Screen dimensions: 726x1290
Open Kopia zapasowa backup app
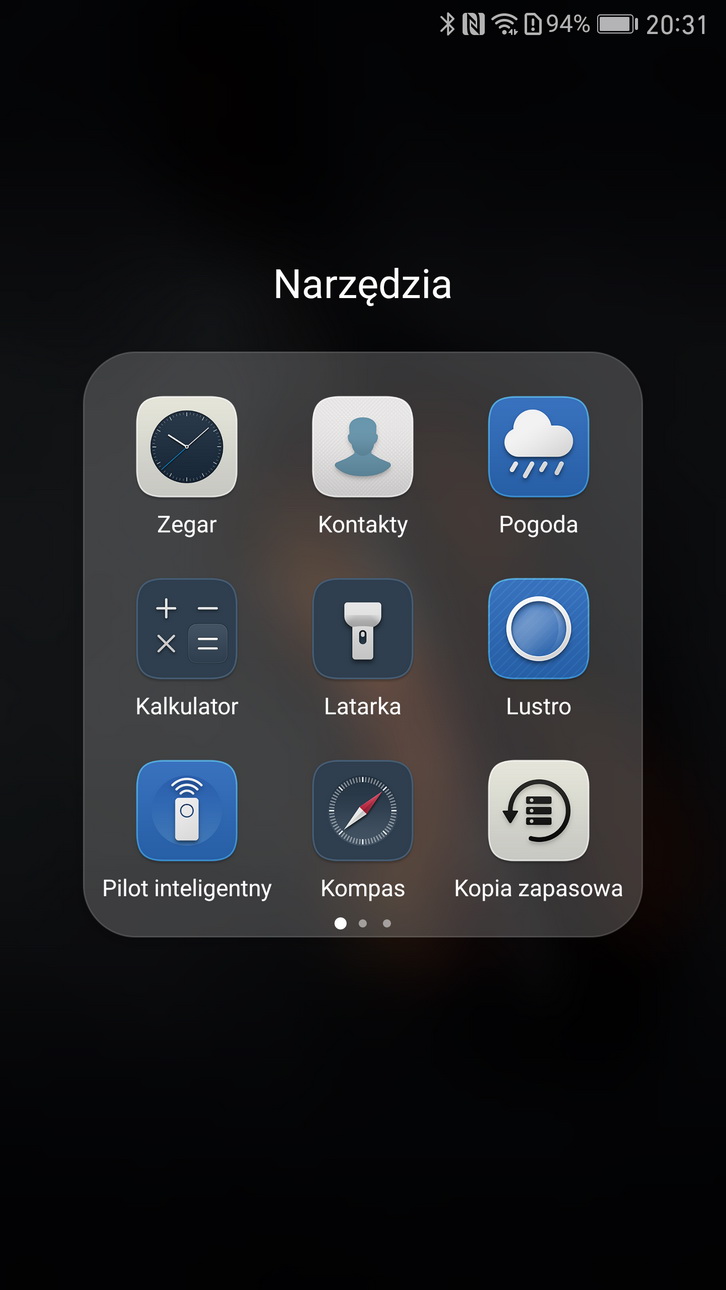538,811
